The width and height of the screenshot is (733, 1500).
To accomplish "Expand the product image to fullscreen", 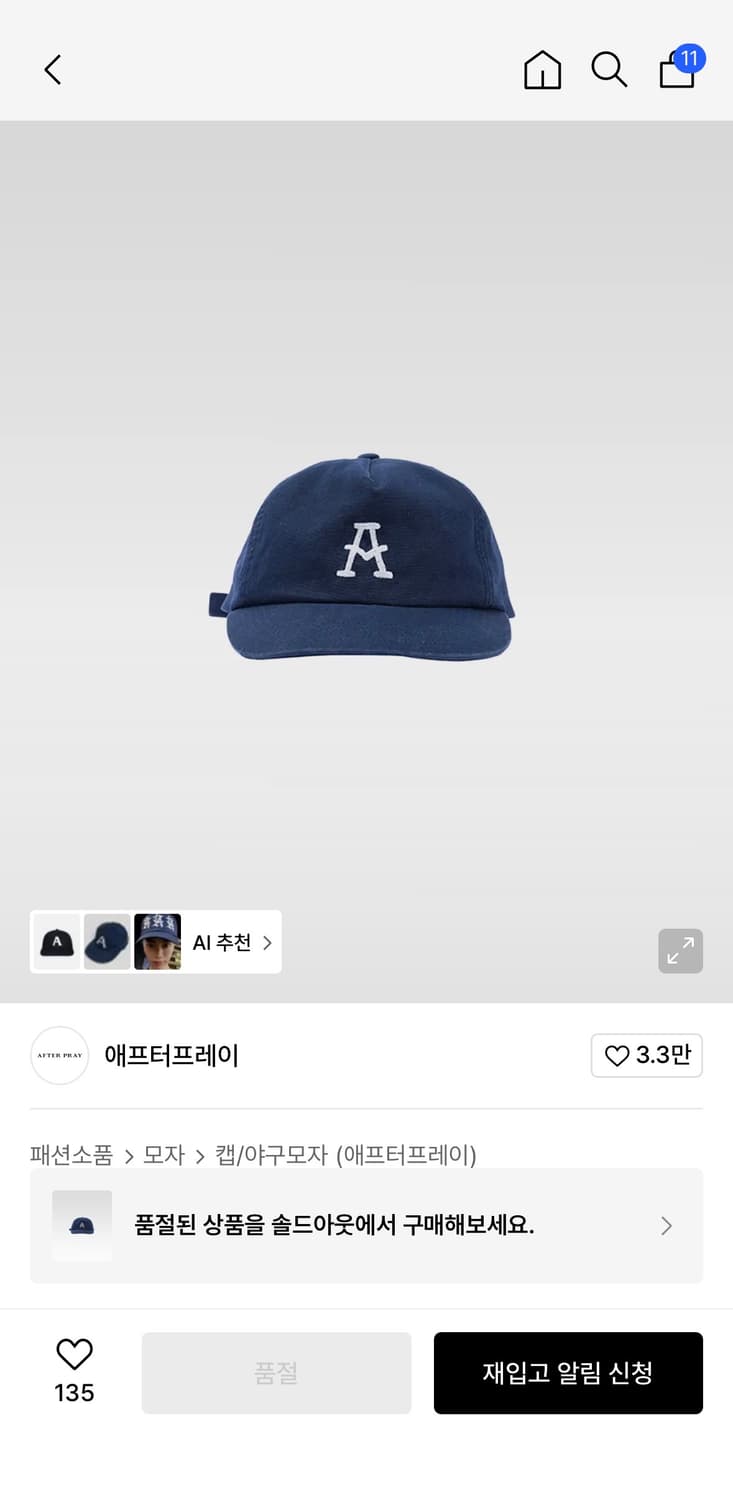I will [680, 951].
